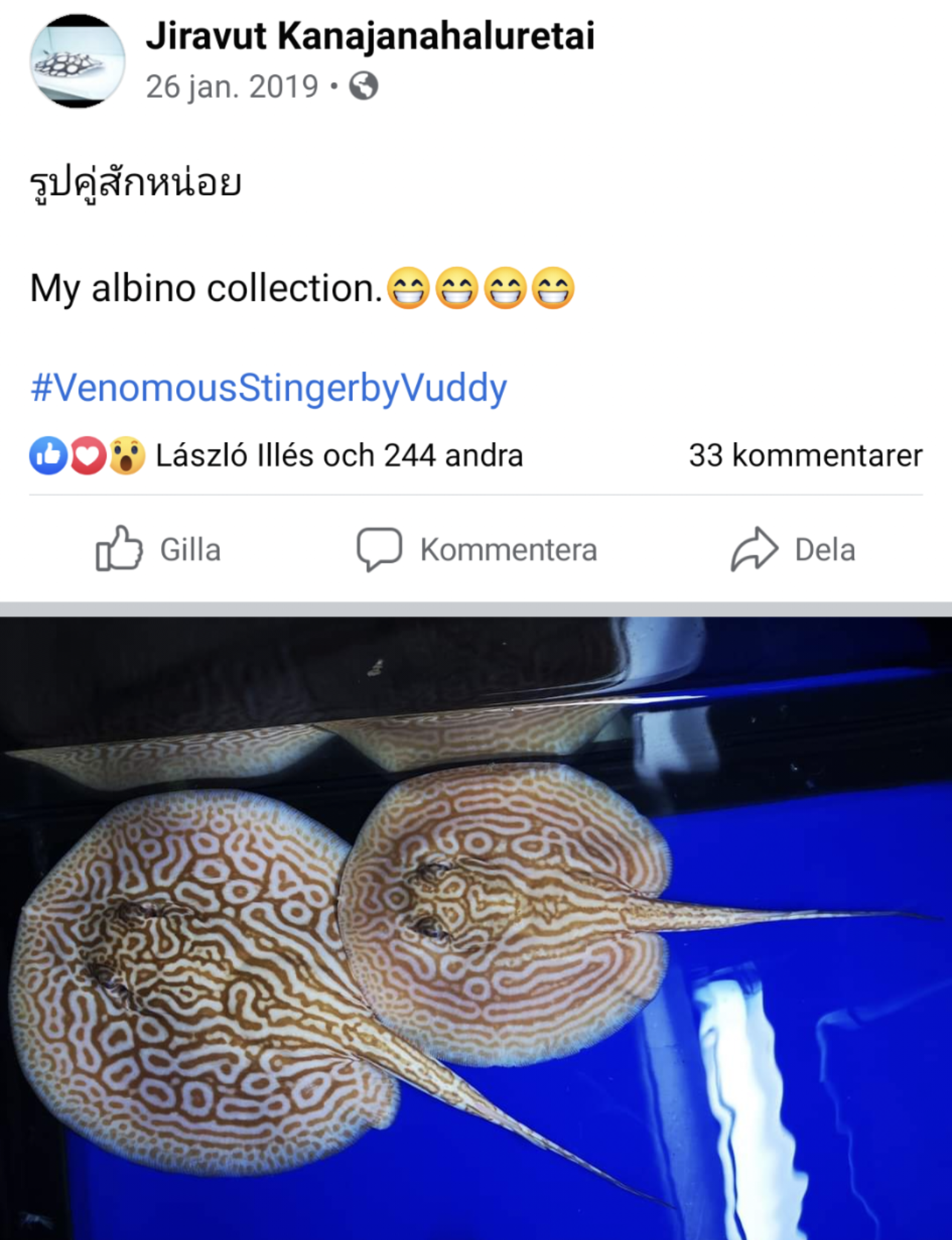
Task: Tap Kommentera to write a comment
Action: point(476,549)
